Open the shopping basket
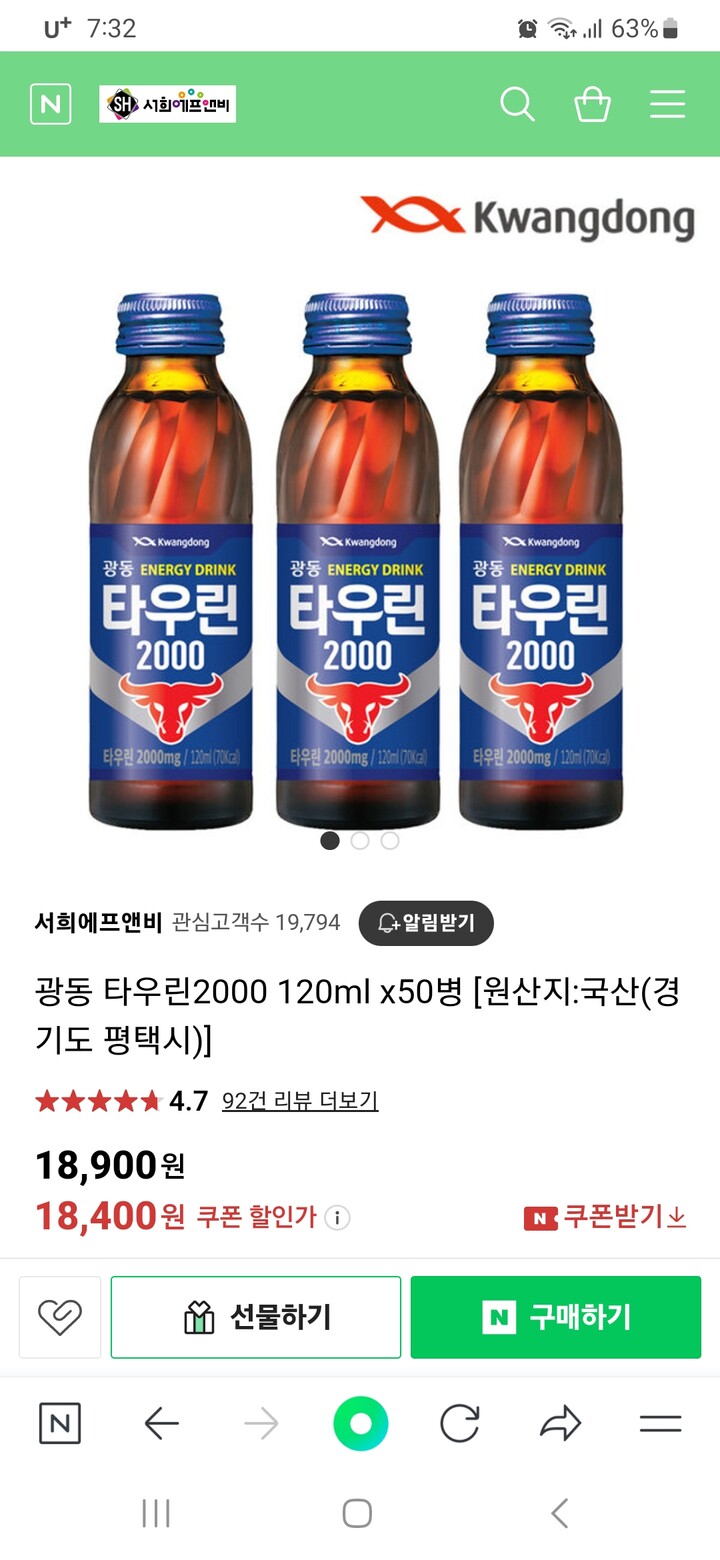720x1560 pixels. coord(592,104)
